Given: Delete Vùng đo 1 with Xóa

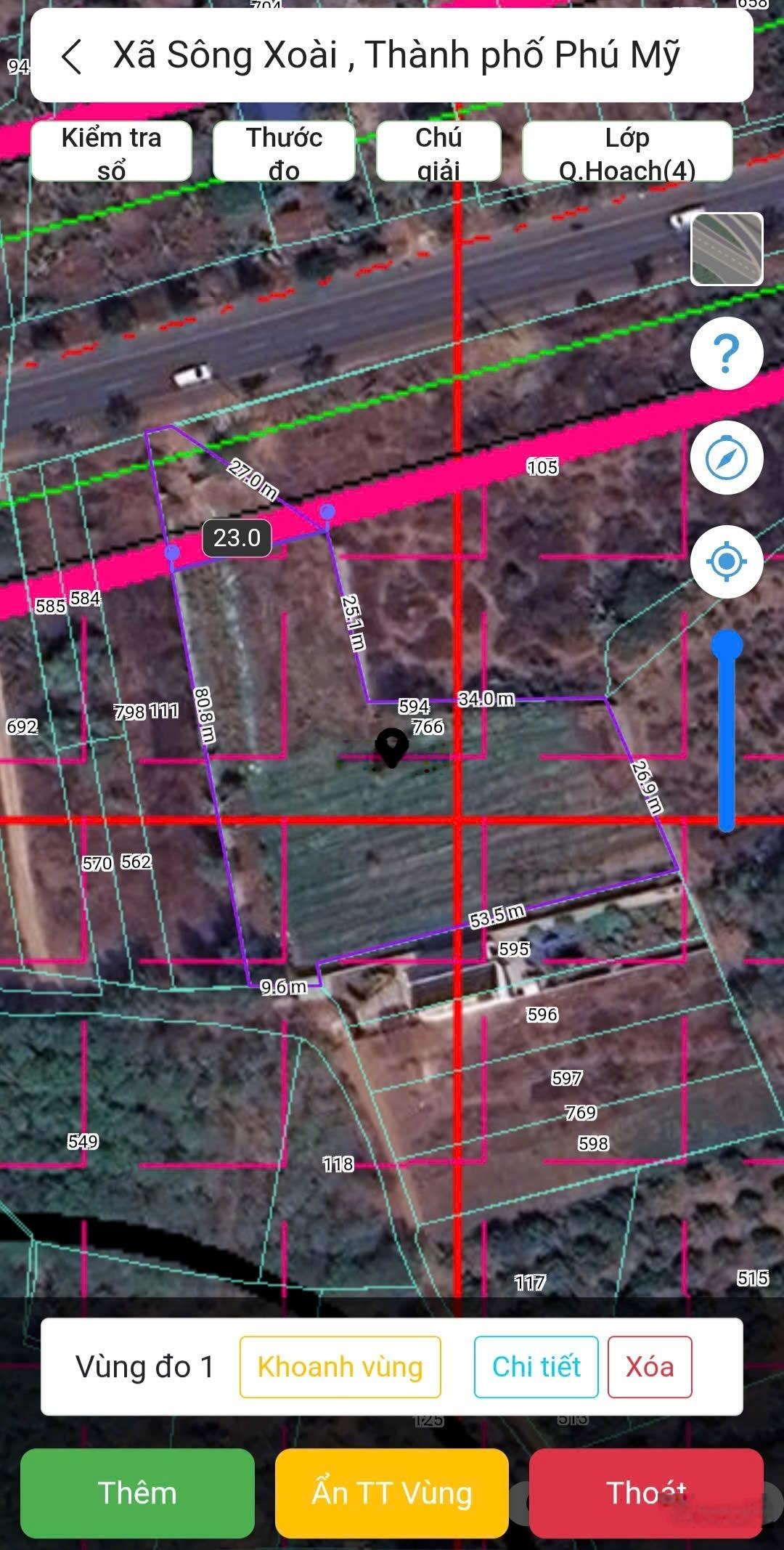Looking at the screenshot, I should tap(650, 1367).
